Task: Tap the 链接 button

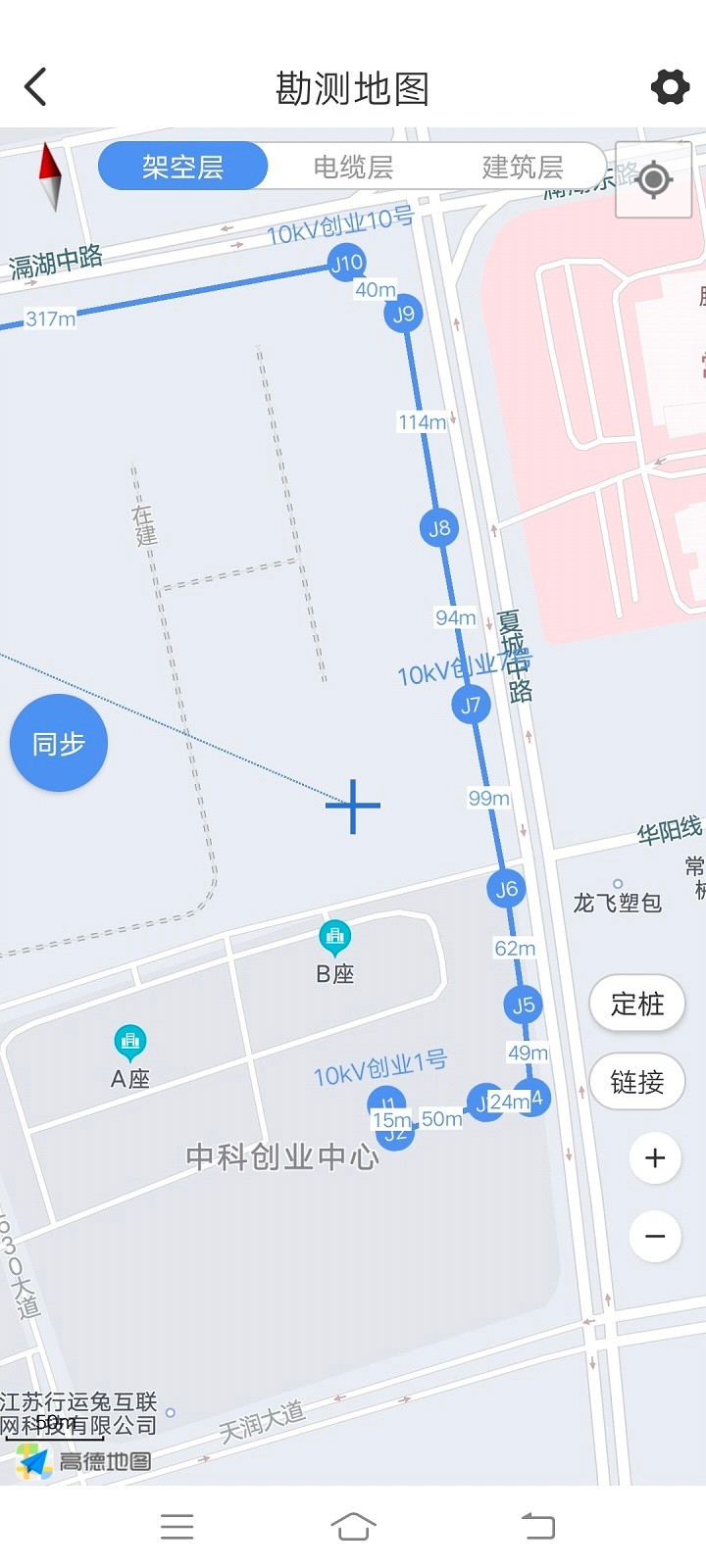Action: pos(637,1081)
